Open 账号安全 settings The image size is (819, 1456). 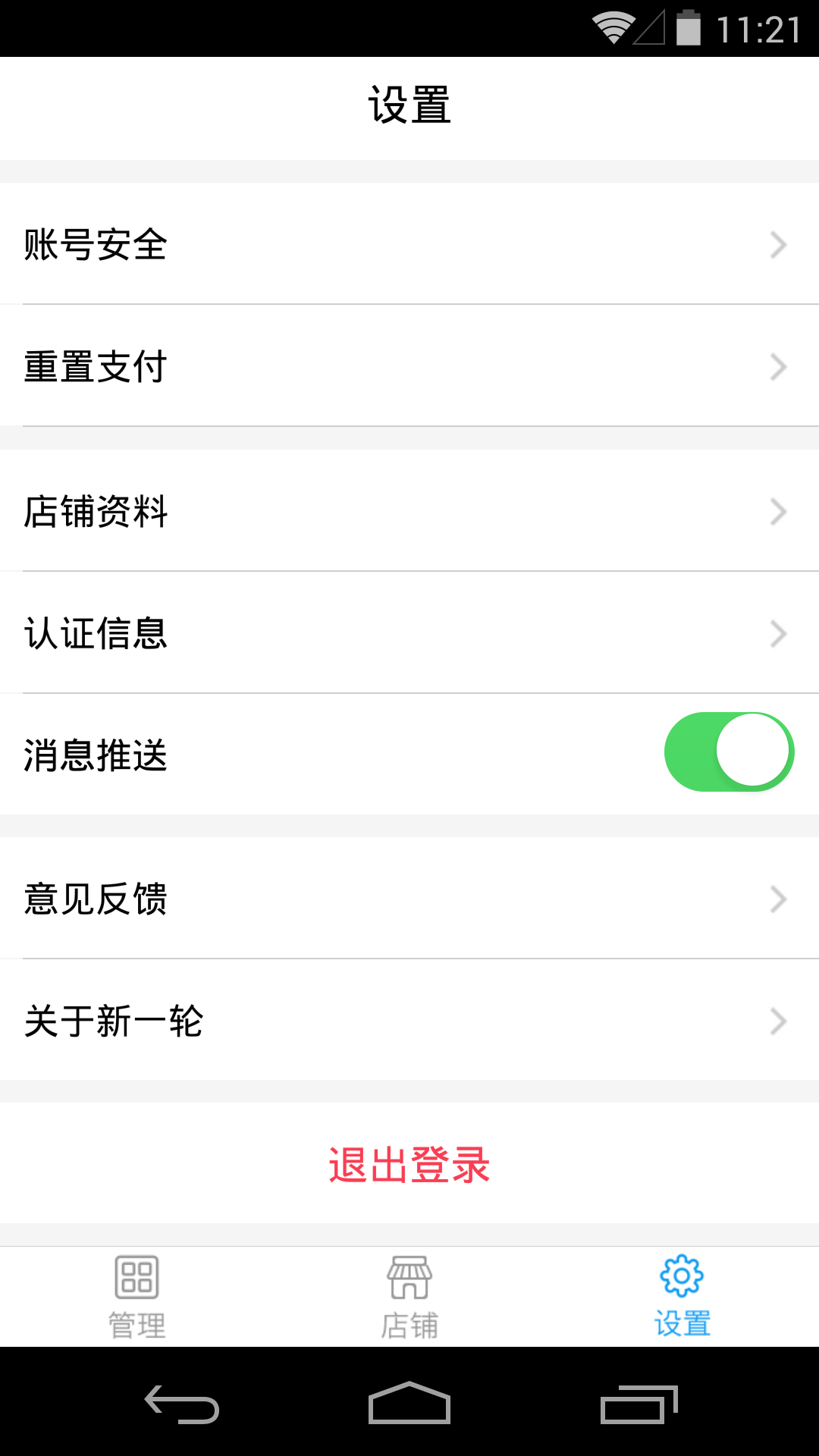[409, 244]
